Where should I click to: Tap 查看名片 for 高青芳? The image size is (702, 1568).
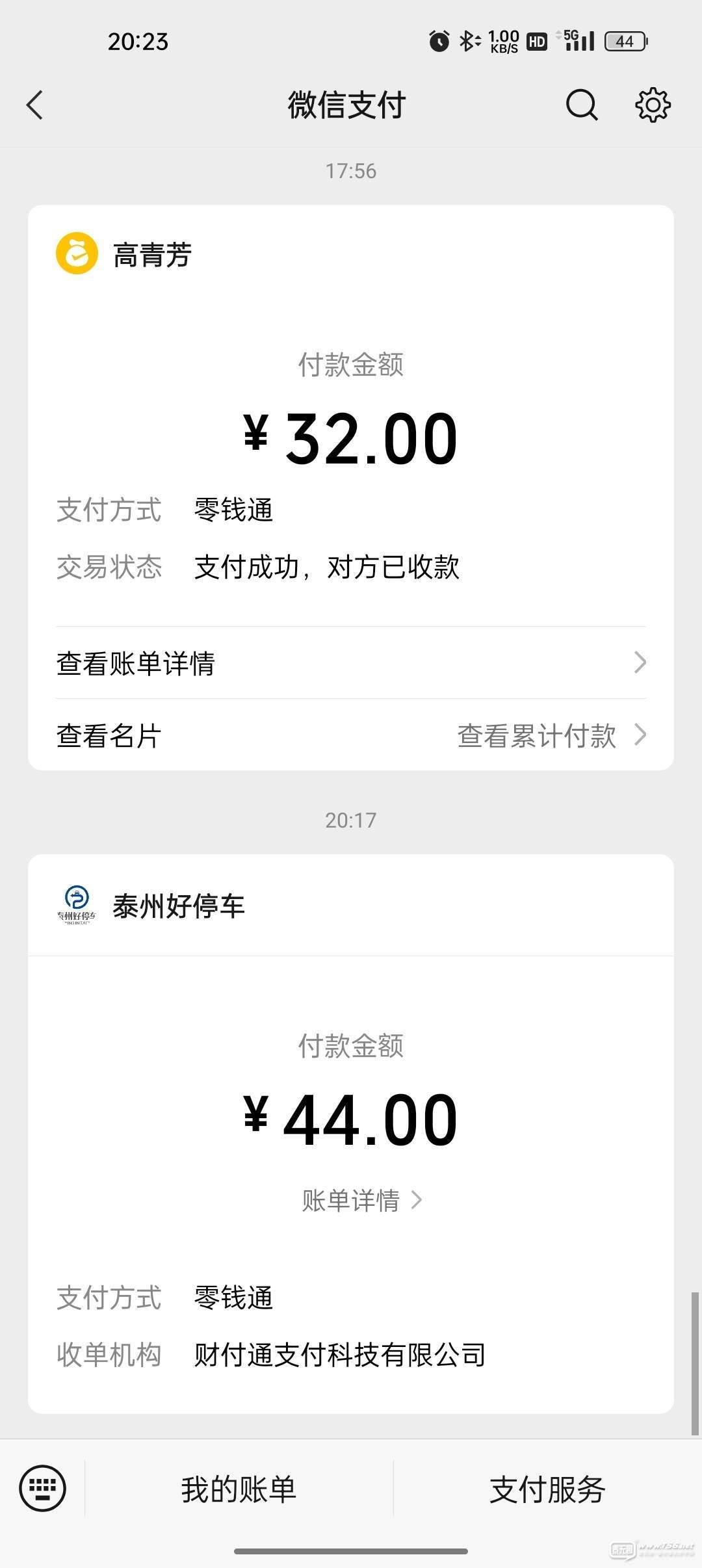(109, 736)
